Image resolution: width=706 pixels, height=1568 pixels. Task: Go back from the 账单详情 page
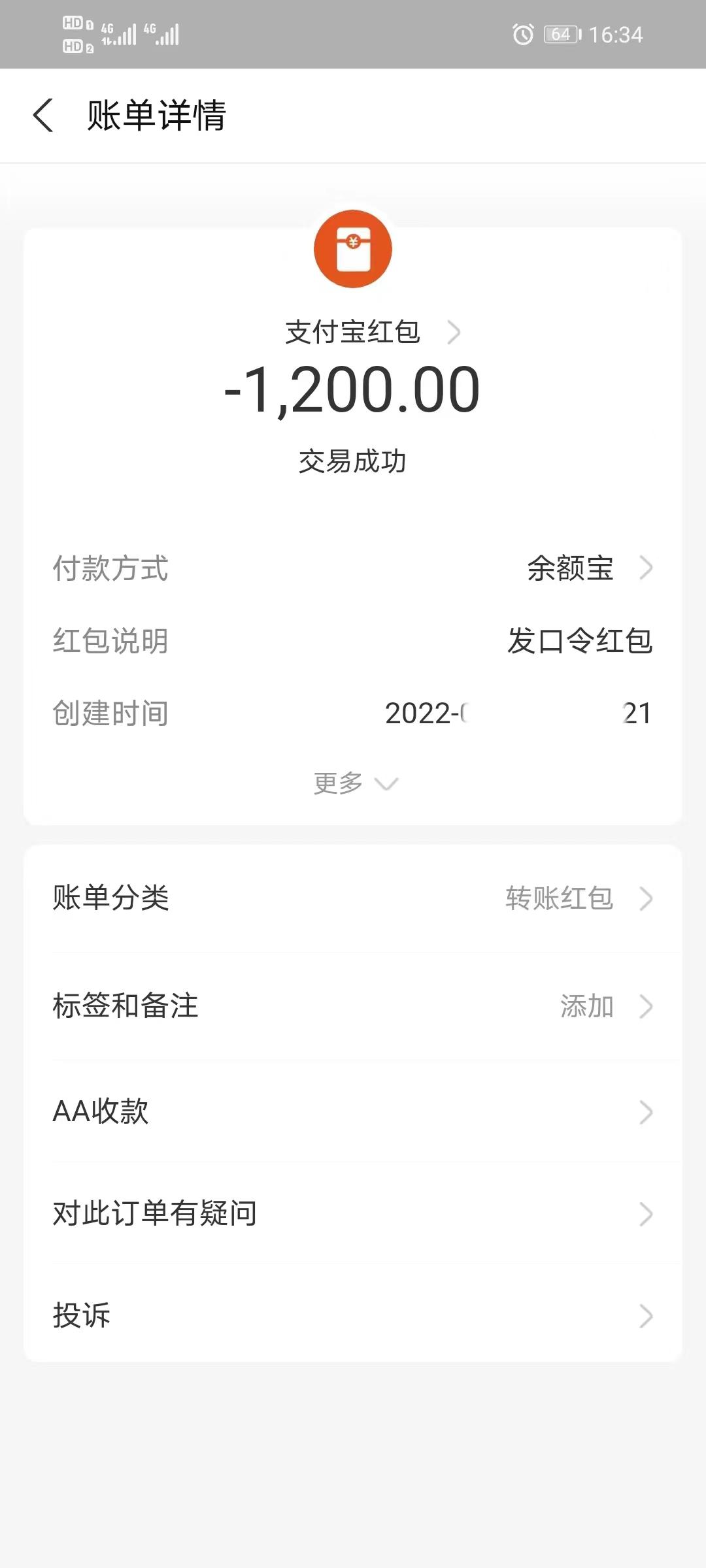point(43,116)
